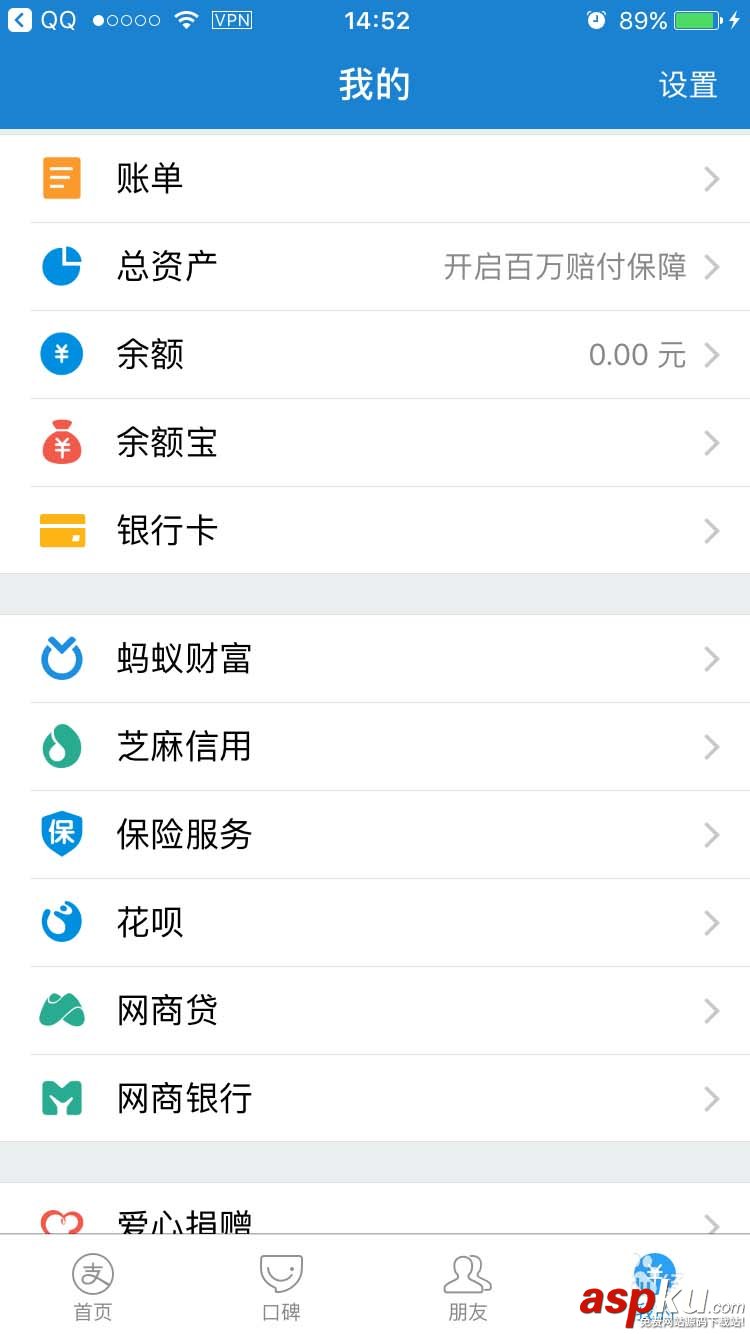The height and width of the screenshot is (1334, 750).
Task: Open the 账单 (bills) icon
Action: click(60, 178)
